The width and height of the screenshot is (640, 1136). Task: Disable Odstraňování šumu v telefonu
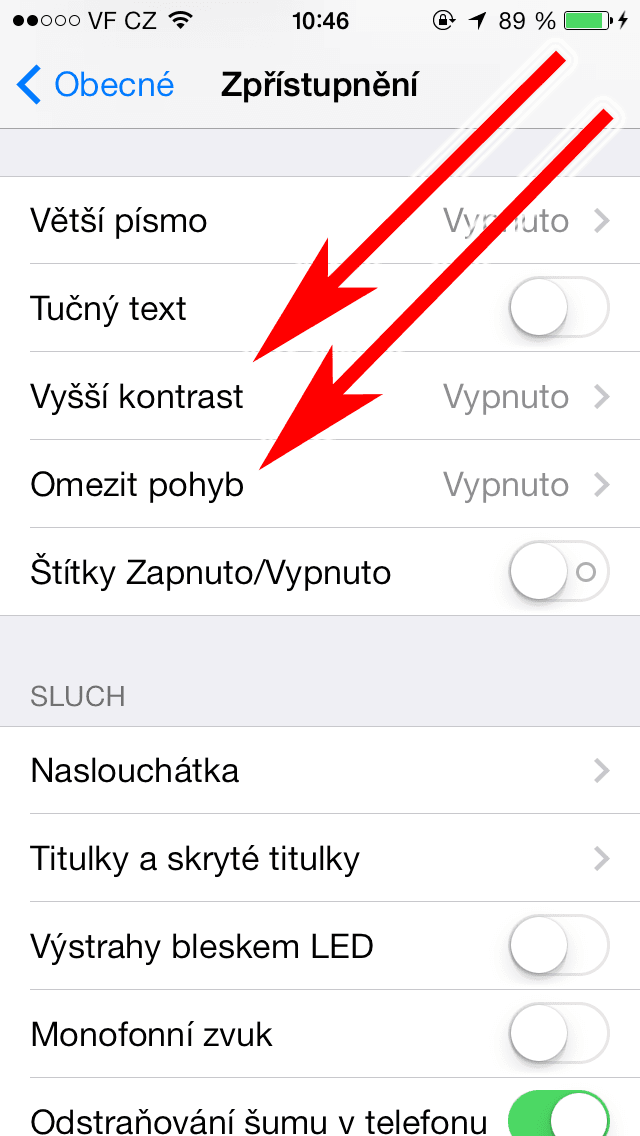pos(558,1116)
